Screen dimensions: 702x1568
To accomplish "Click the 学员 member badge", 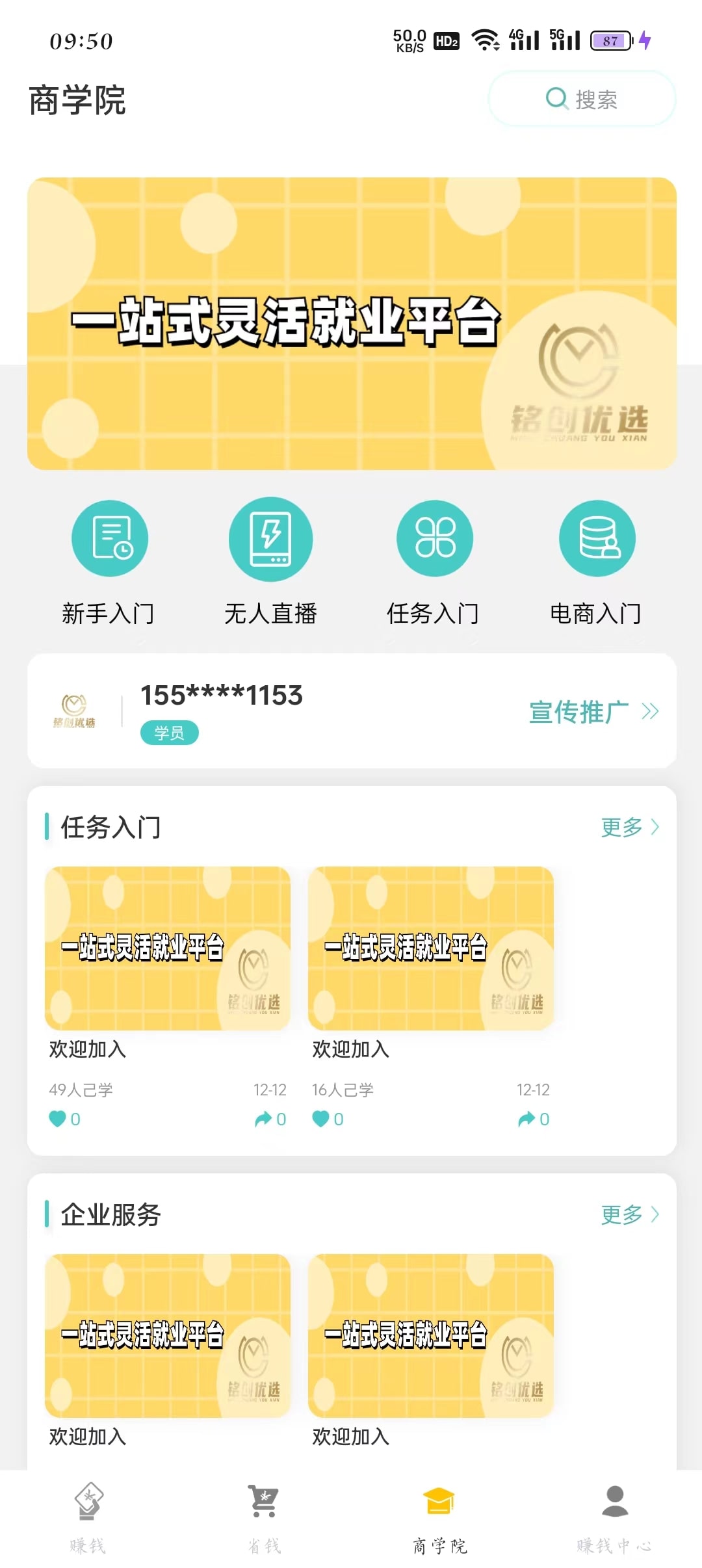I will pyautogui.click(x=170, y=732).
